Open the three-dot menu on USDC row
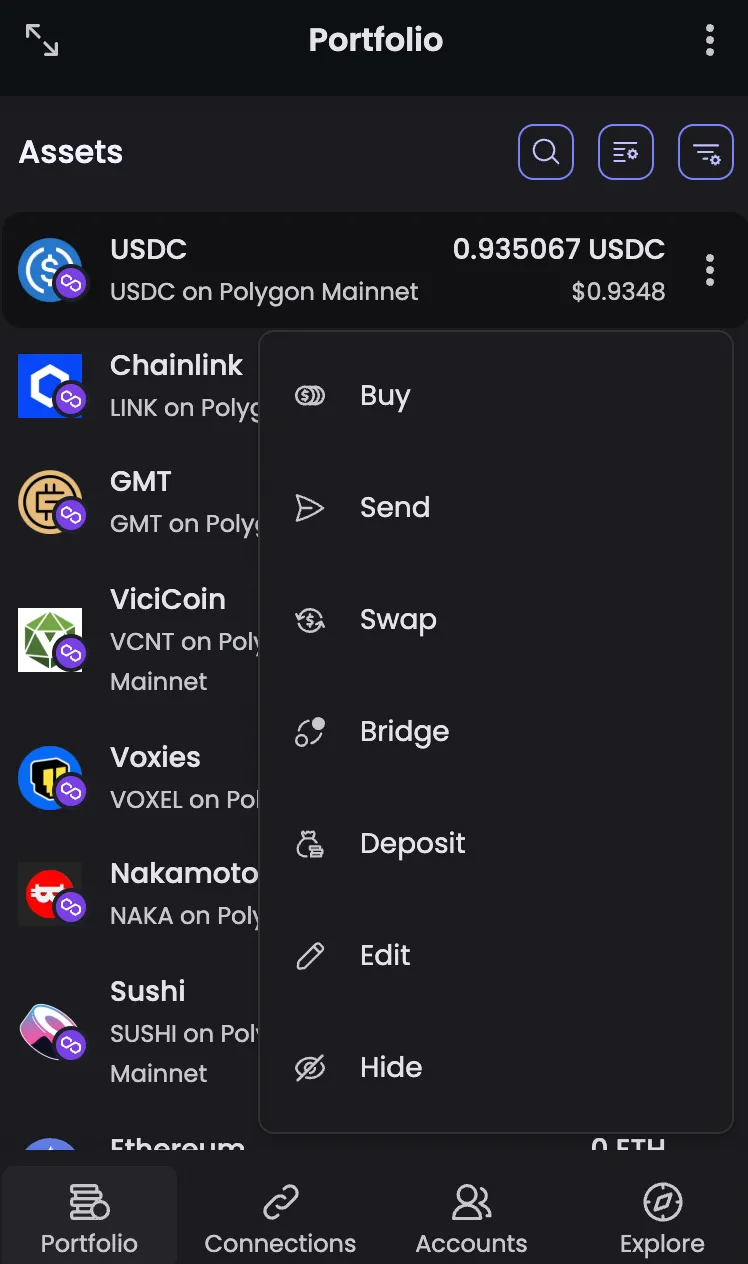This screenshot has width=748, height=1264. click(x=710, y=270)
